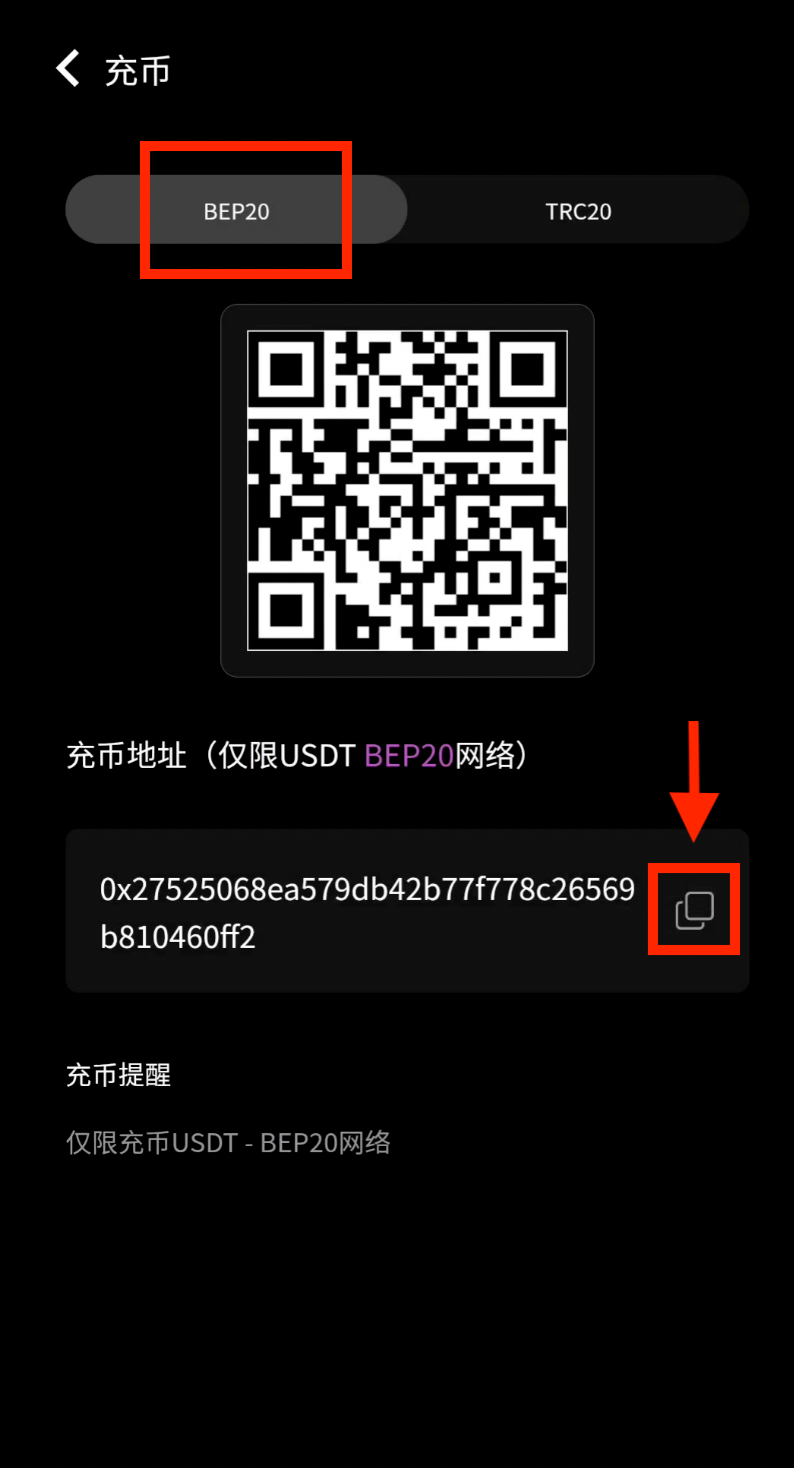Image resolution: width=794 pixels, height=1468 pixels.
Task: Switch to the TRC20 network tab
Action: (x=578, y=211)
